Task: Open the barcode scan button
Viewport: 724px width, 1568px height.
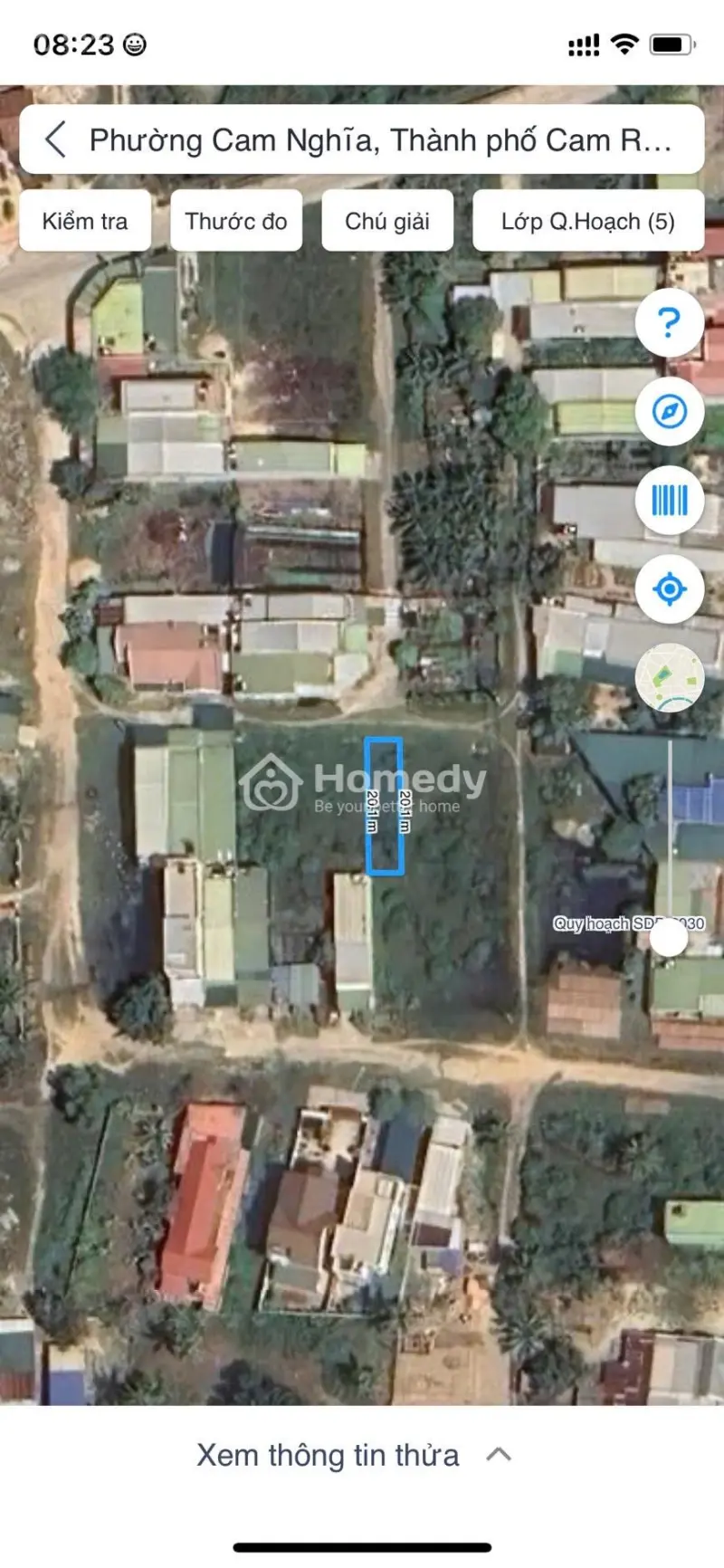Action: point(669,500)
